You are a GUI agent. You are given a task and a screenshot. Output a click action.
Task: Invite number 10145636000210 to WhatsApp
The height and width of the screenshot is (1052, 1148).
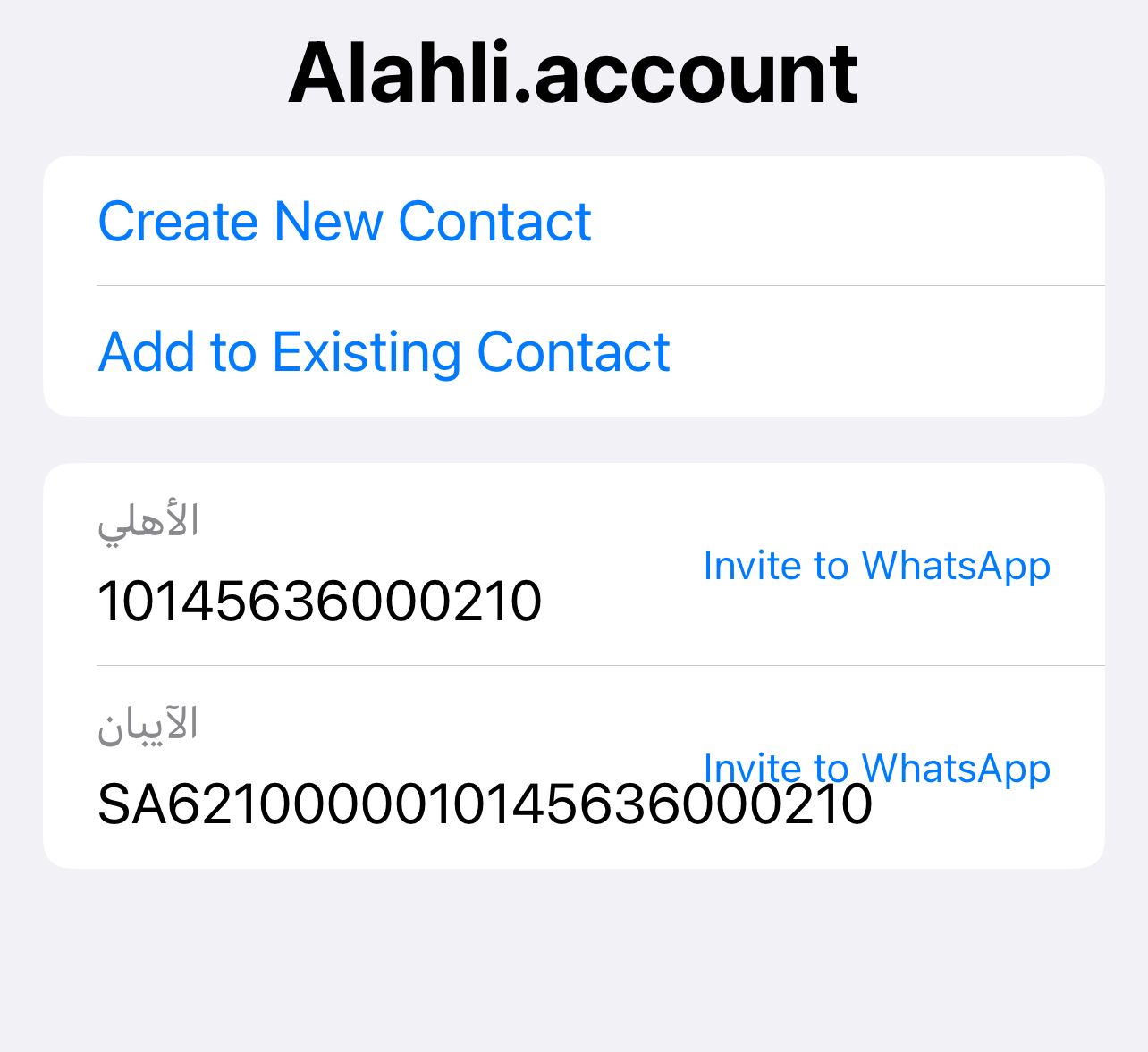[x=876, y=566]
